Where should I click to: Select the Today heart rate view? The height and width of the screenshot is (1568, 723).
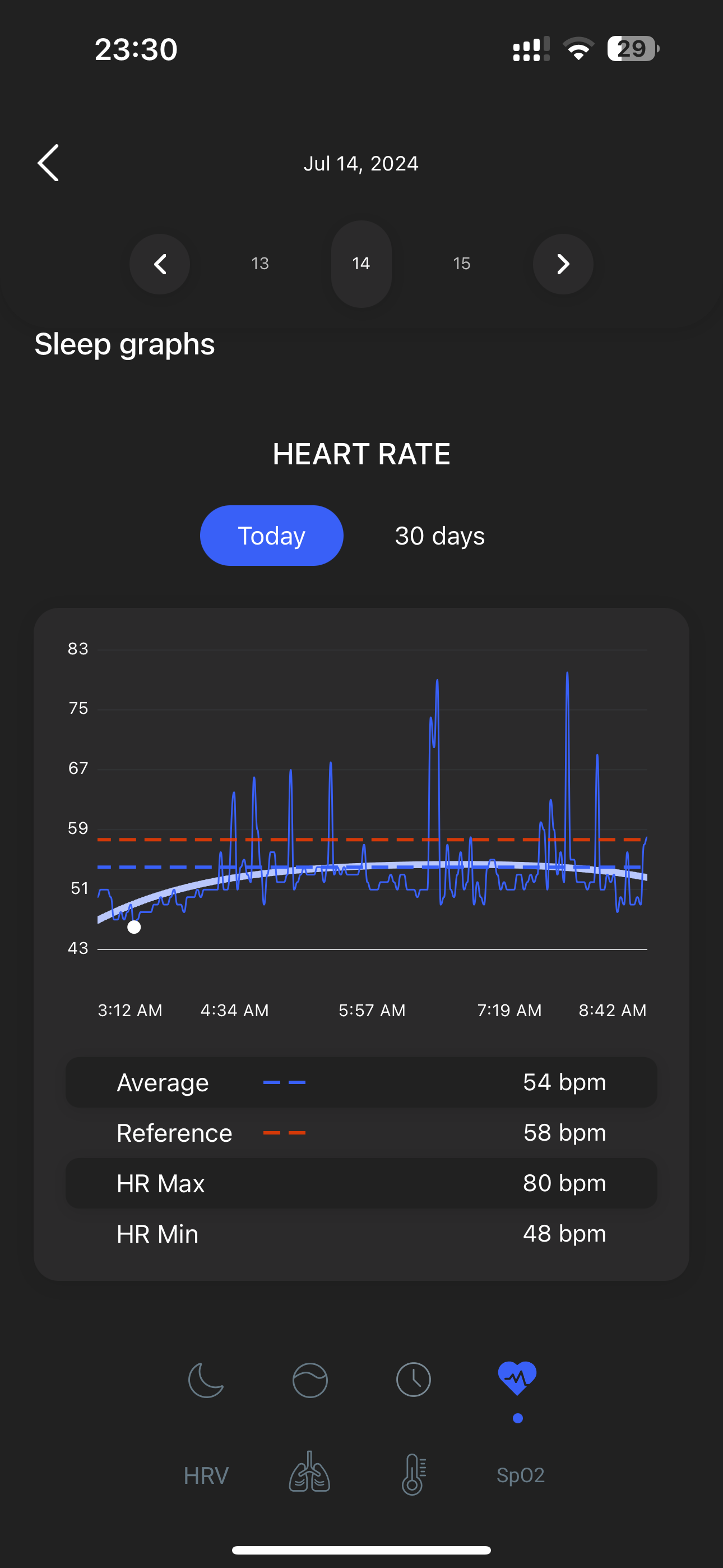[271, 536]
